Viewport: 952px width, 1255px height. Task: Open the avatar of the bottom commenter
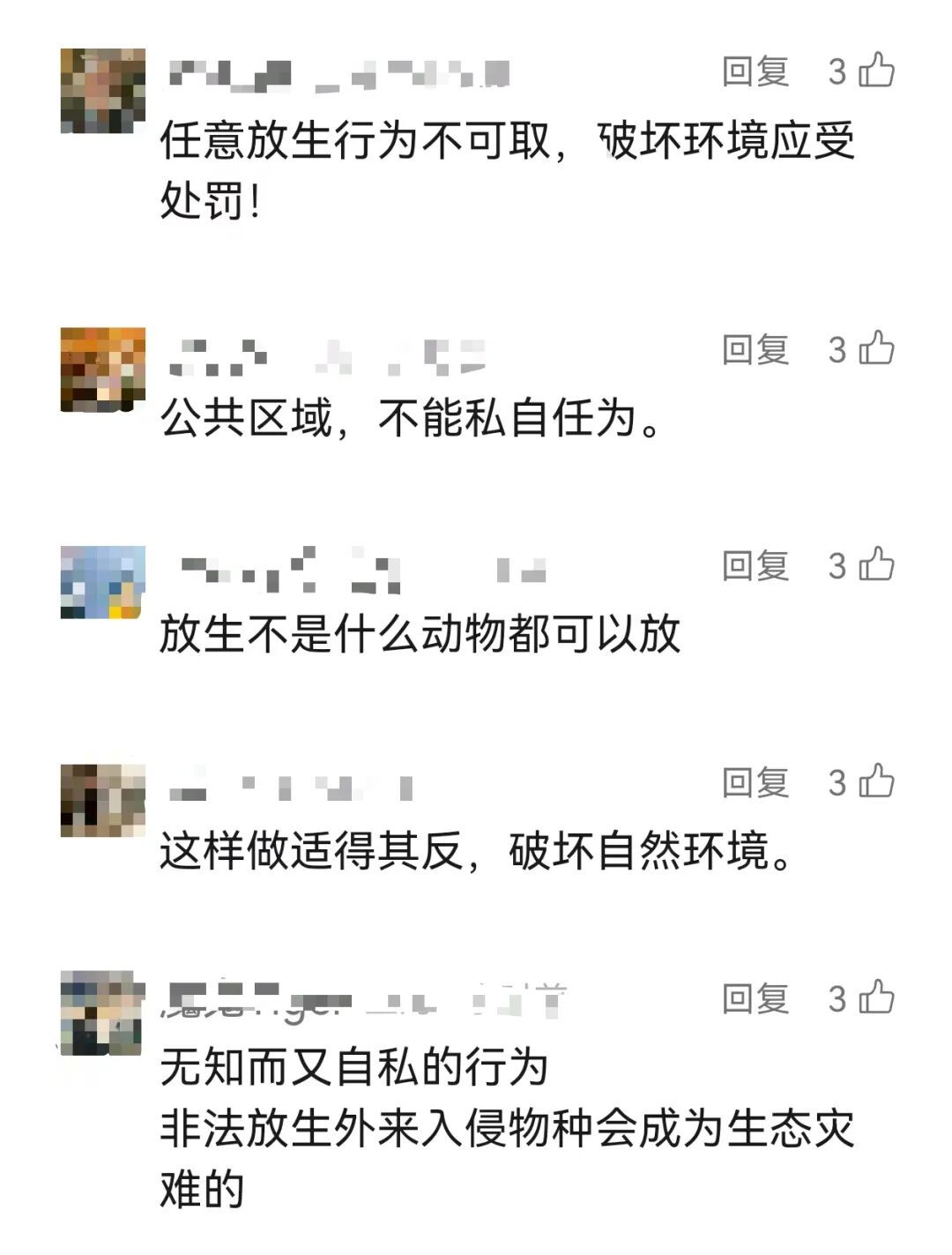[101, 1014]
